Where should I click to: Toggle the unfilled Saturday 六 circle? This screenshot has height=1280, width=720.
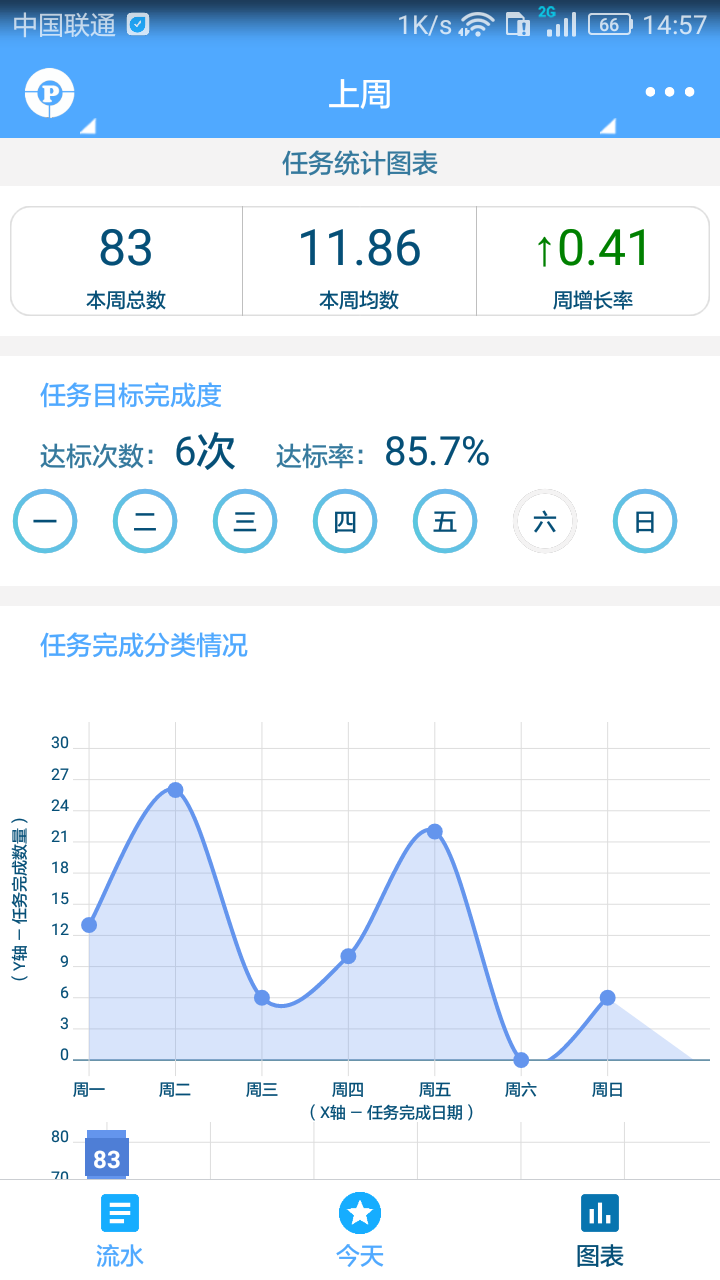[x=544, y=520]
